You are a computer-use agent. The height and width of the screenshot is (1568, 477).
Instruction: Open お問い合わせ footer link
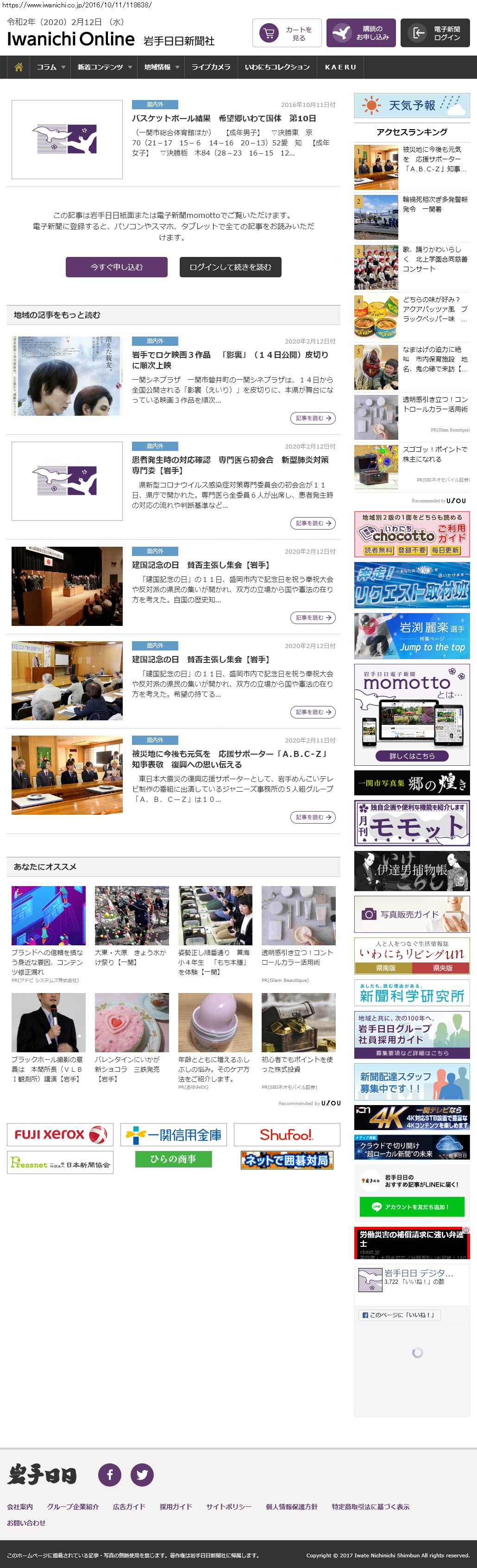26,1522
